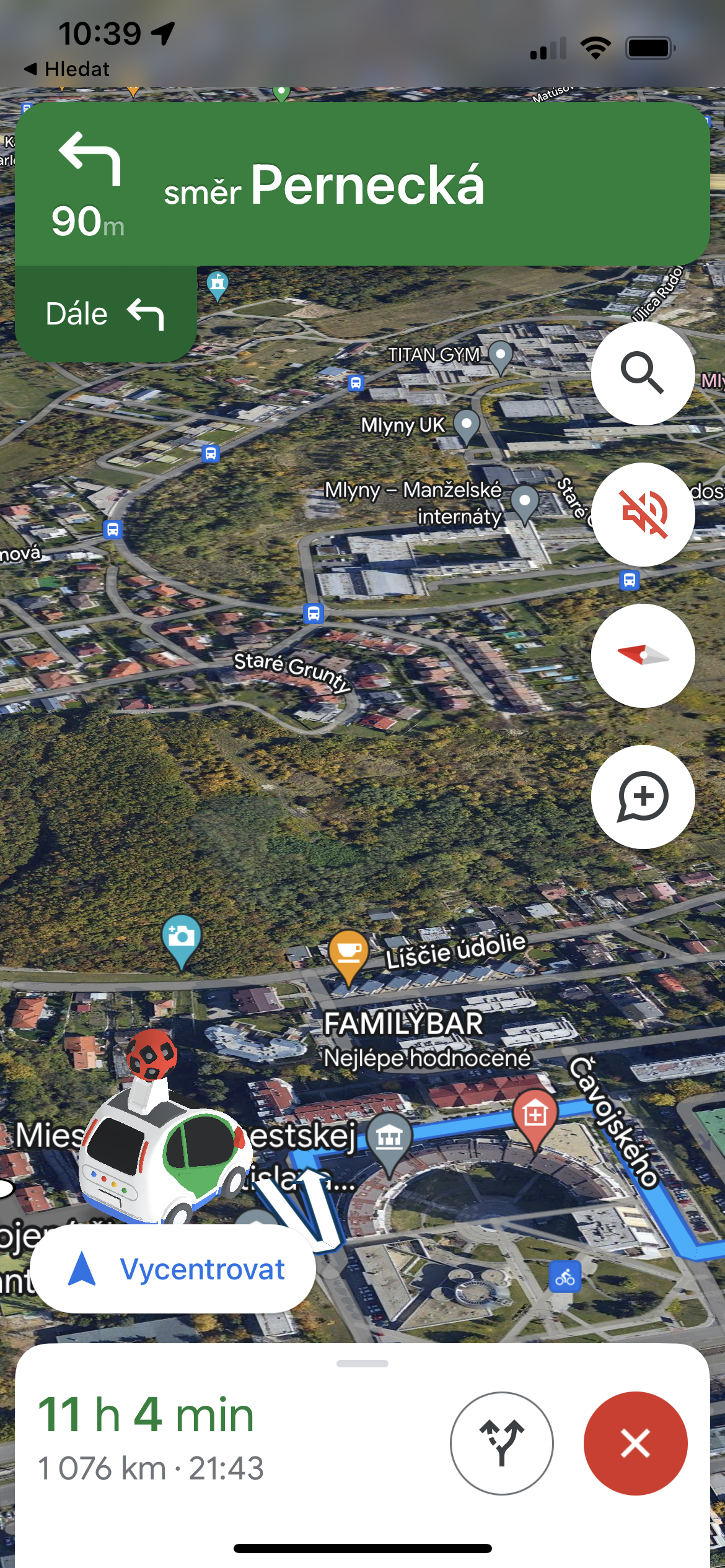Select the TITAN GYM map pin

coord(500,356)
